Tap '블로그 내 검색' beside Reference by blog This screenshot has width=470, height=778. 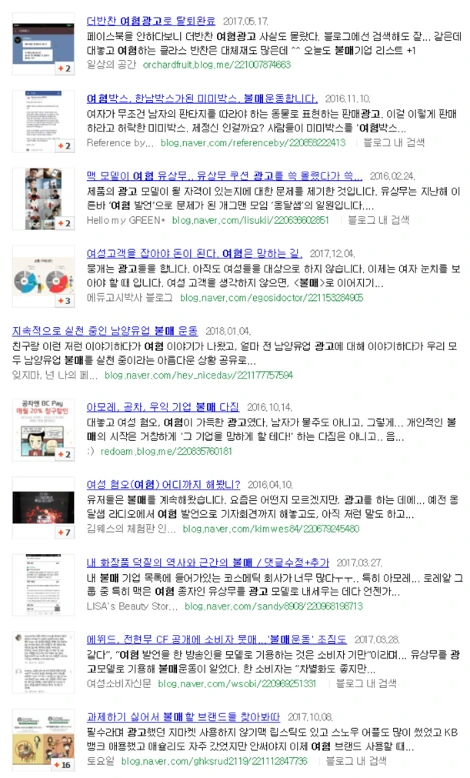pos(394,143)
